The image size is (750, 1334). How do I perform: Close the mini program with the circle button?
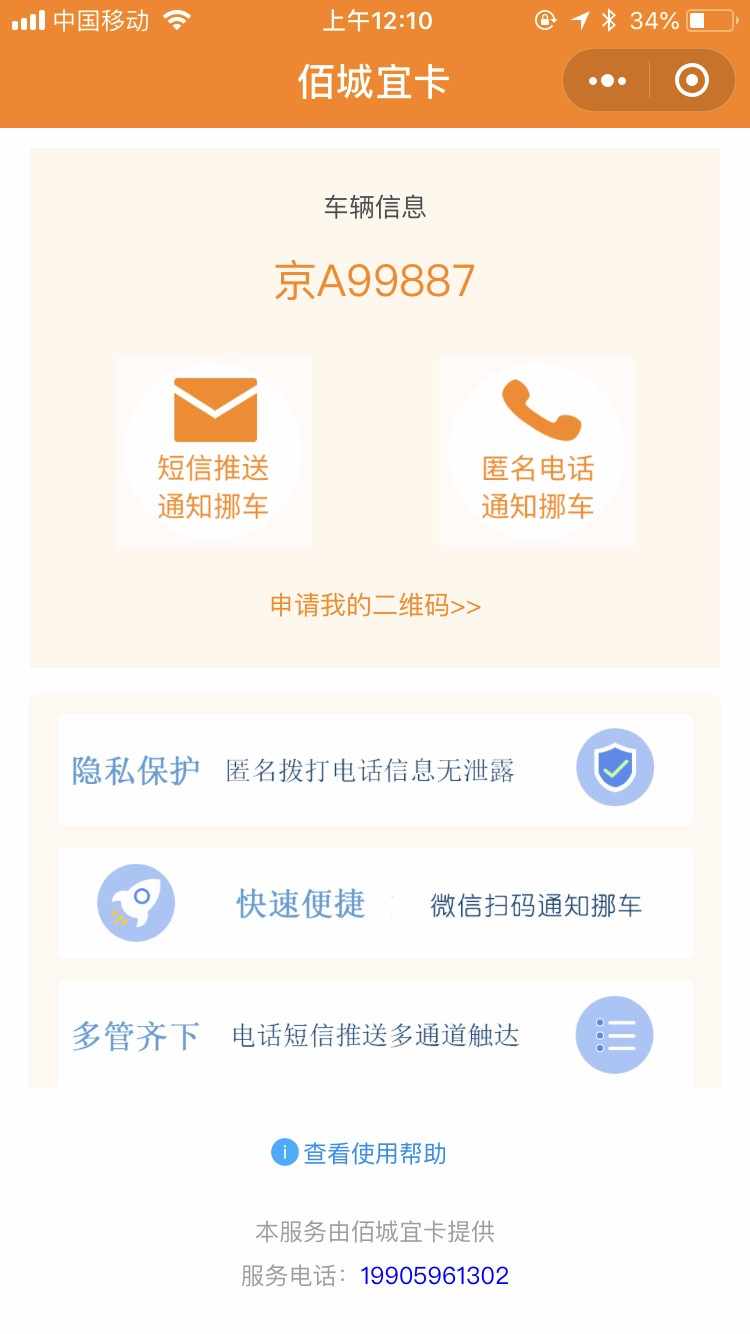tap(692, 81)
